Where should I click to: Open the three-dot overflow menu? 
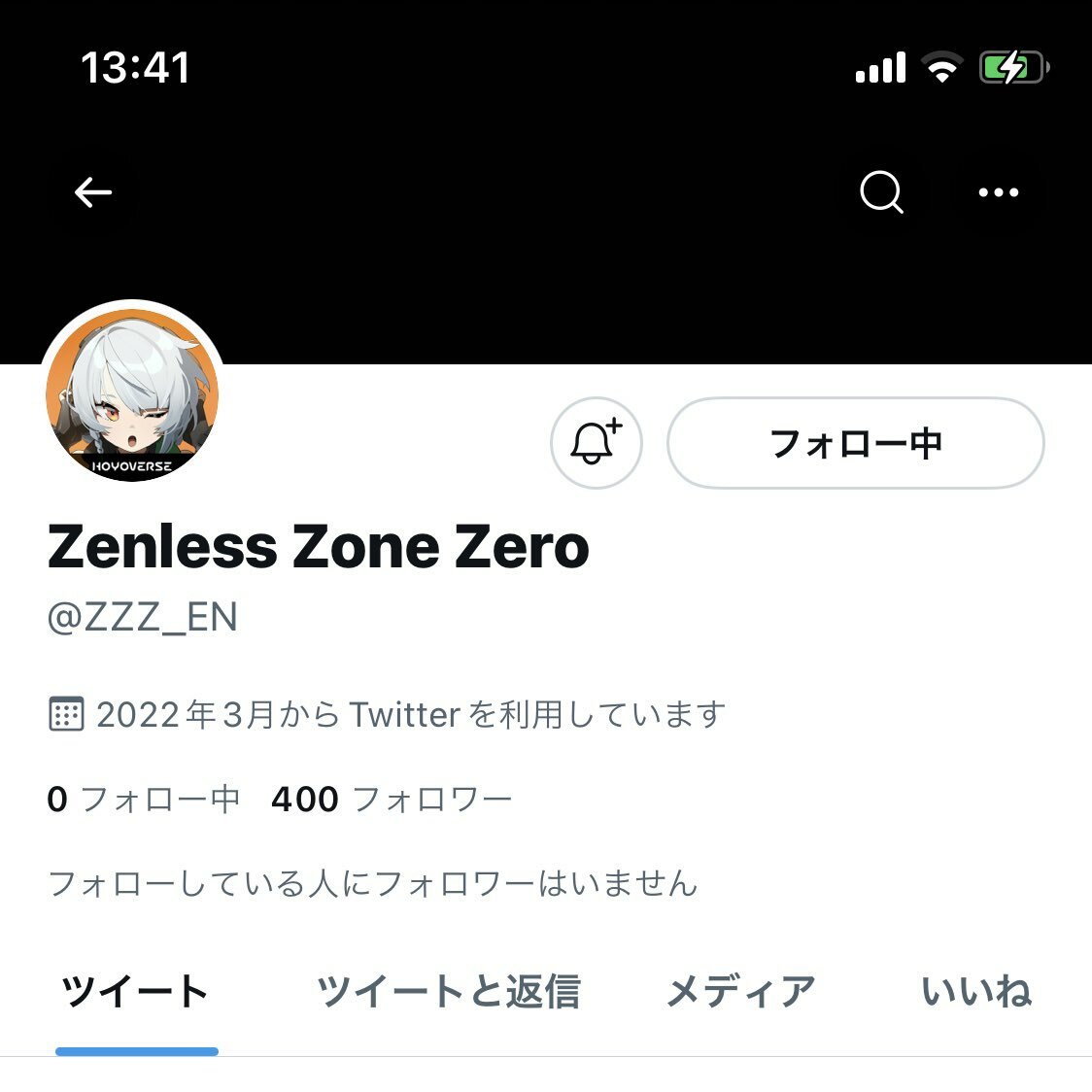tap(998, 192)
